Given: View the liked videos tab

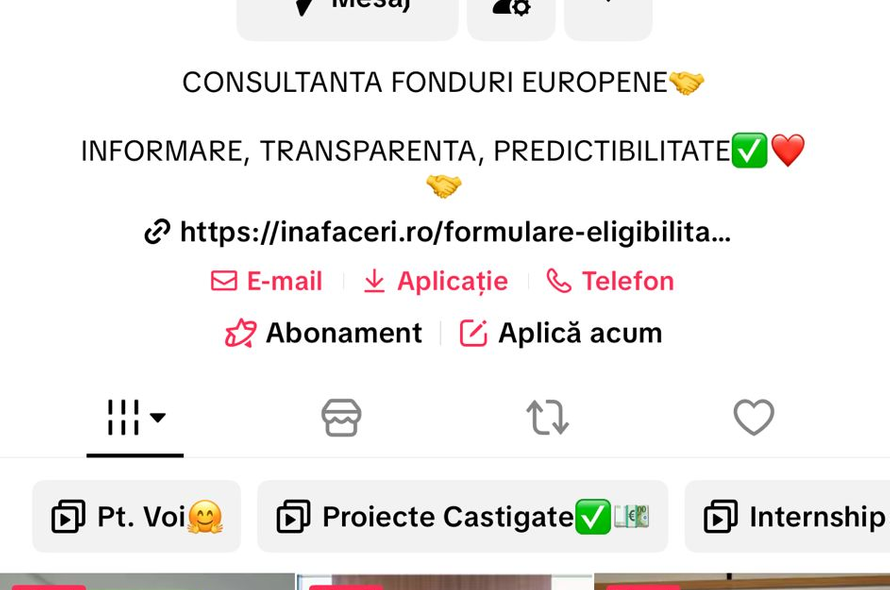Looking at the screenshot, I should (x=753, y=418).
